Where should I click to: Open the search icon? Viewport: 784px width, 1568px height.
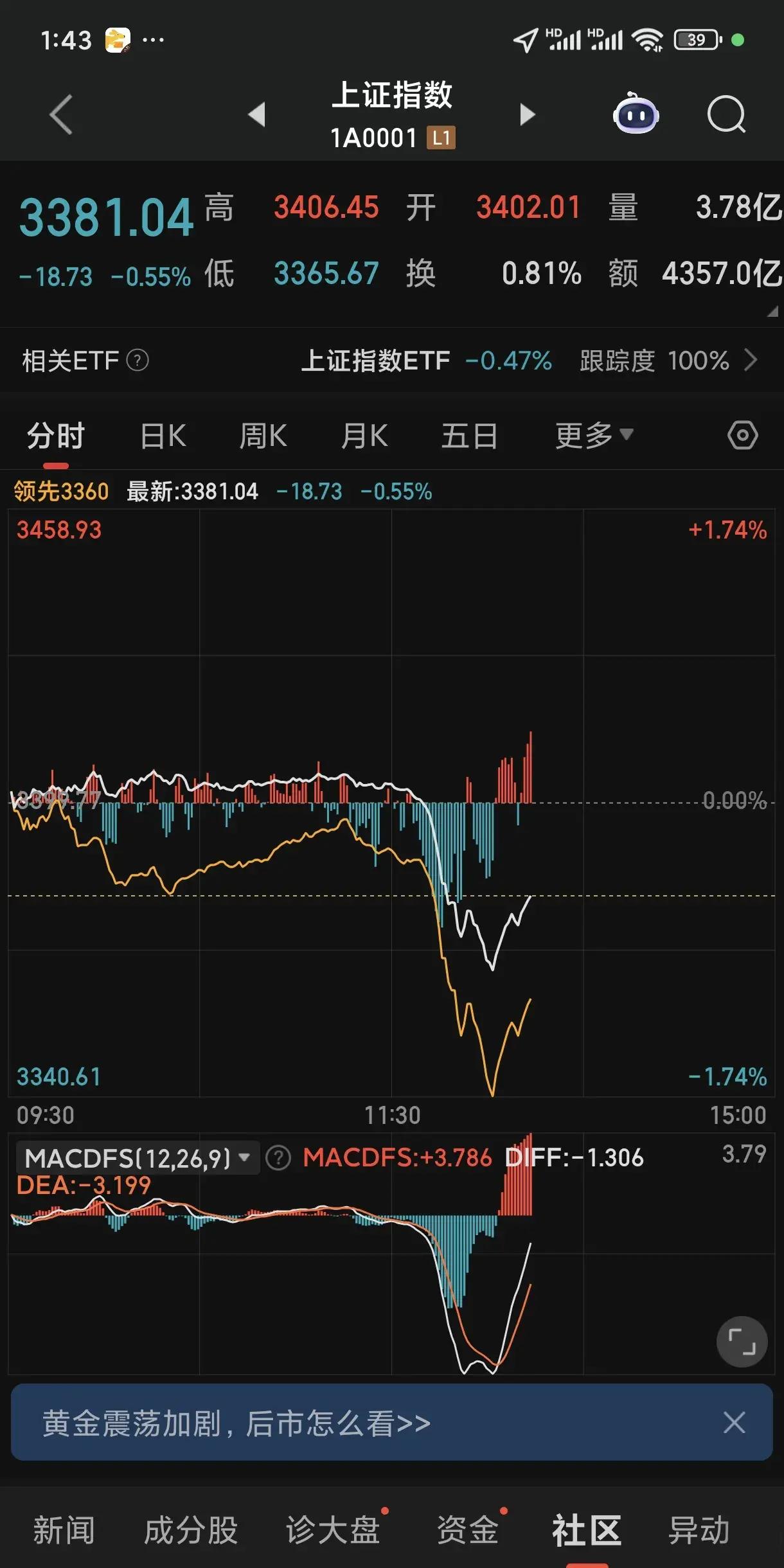726,114
